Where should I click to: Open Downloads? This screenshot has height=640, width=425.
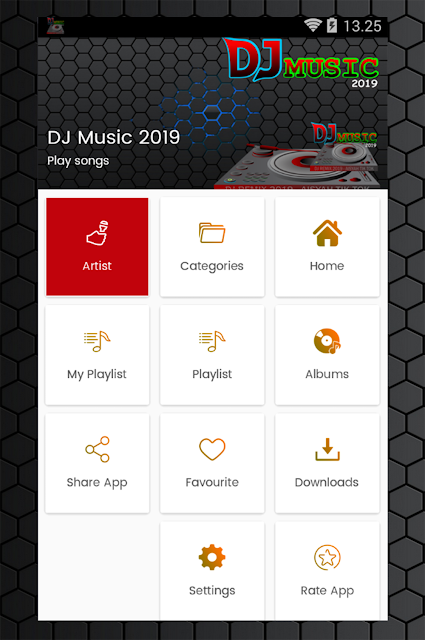point(327,463)
